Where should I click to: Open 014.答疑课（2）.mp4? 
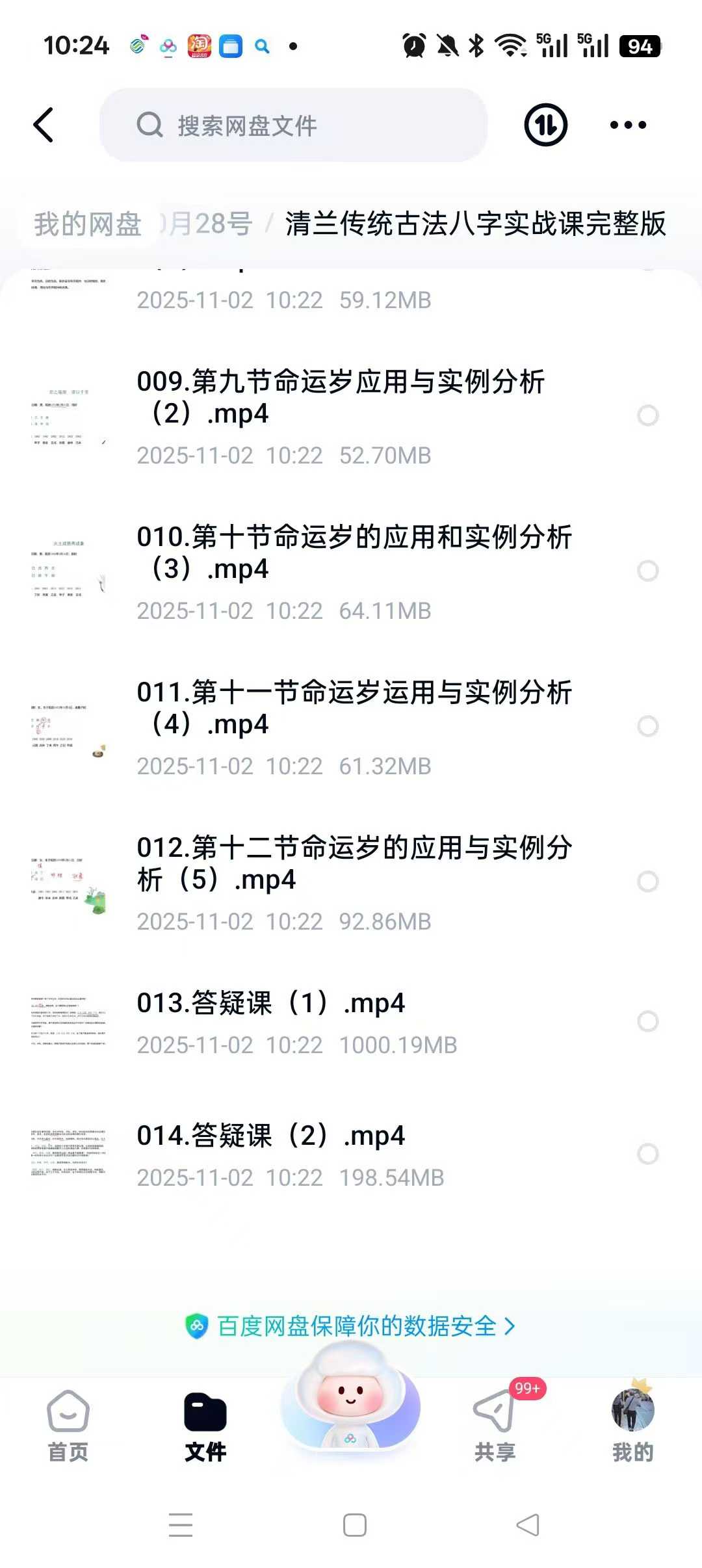pos(270,1136)
